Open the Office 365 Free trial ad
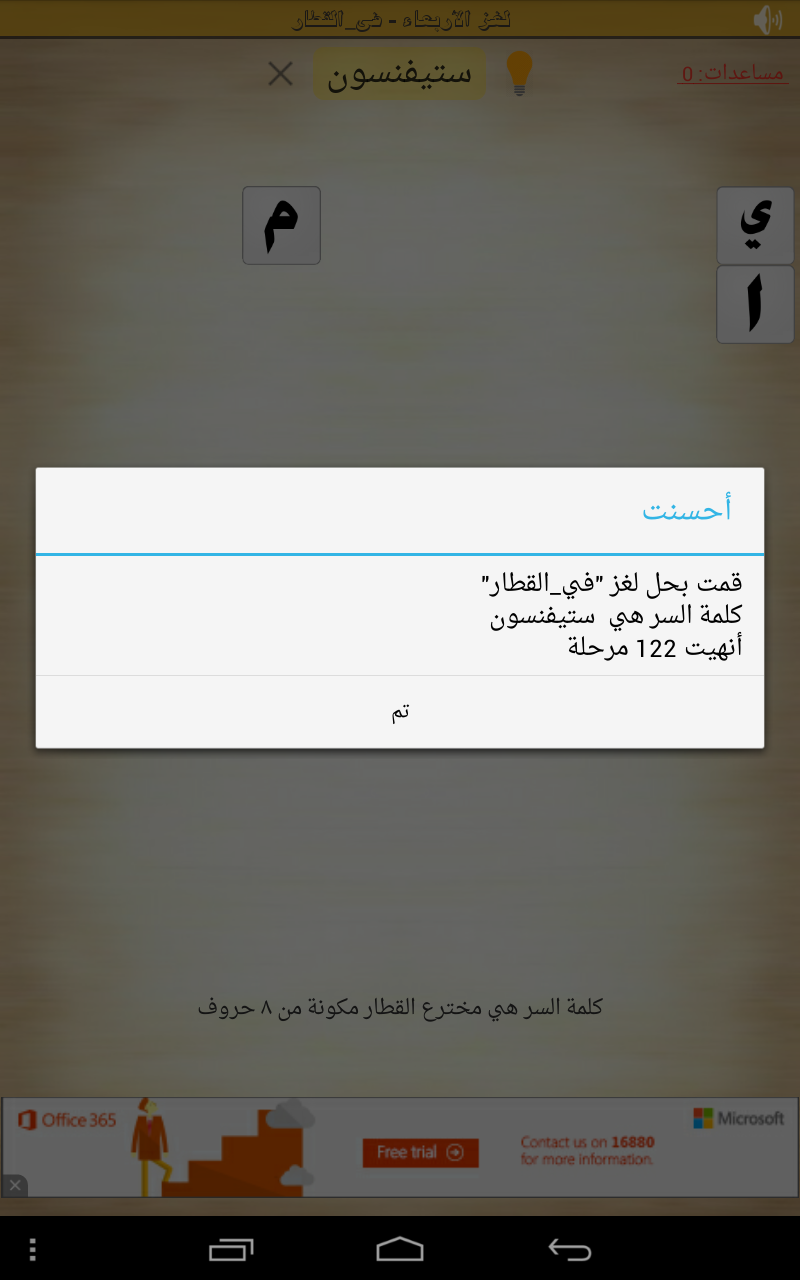The height and width of the screenshot is (1280, 800). click(x=420, y=1152)
